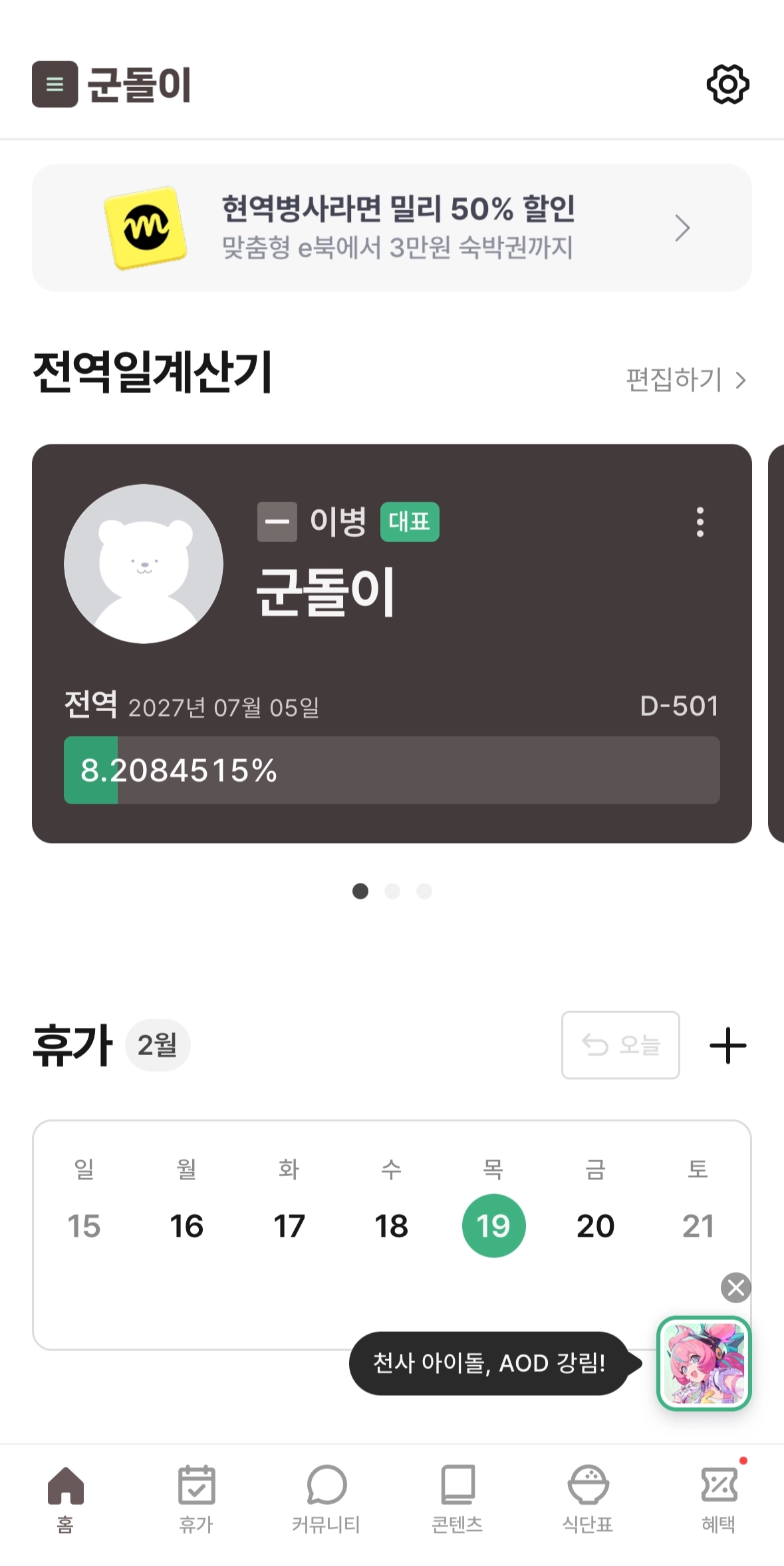Select date 16 on the calendar
This screenshot has height=1566, width=784.
186,1225
